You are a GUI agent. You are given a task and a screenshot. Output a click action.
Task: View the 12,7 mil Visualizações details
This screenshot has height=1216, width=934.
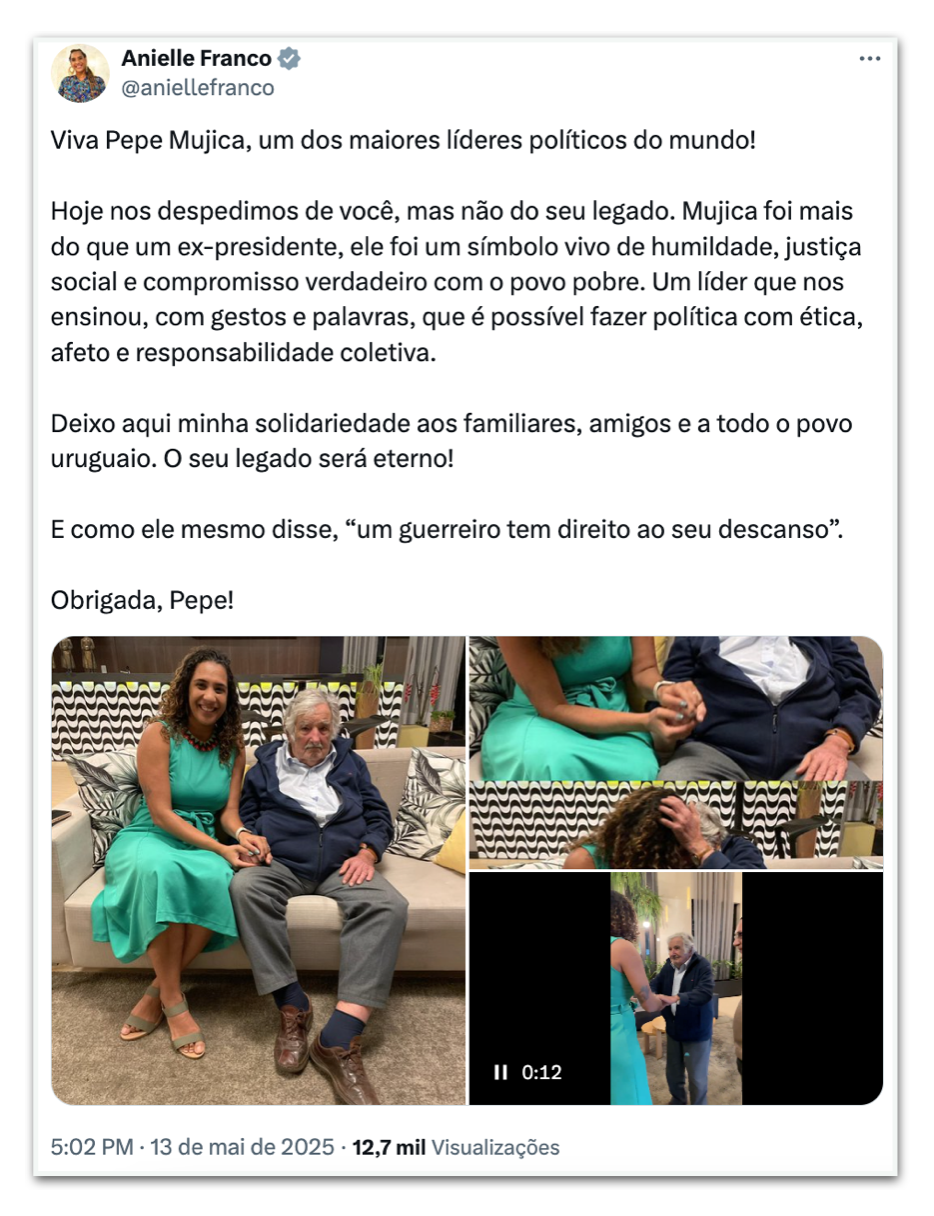455,1147
